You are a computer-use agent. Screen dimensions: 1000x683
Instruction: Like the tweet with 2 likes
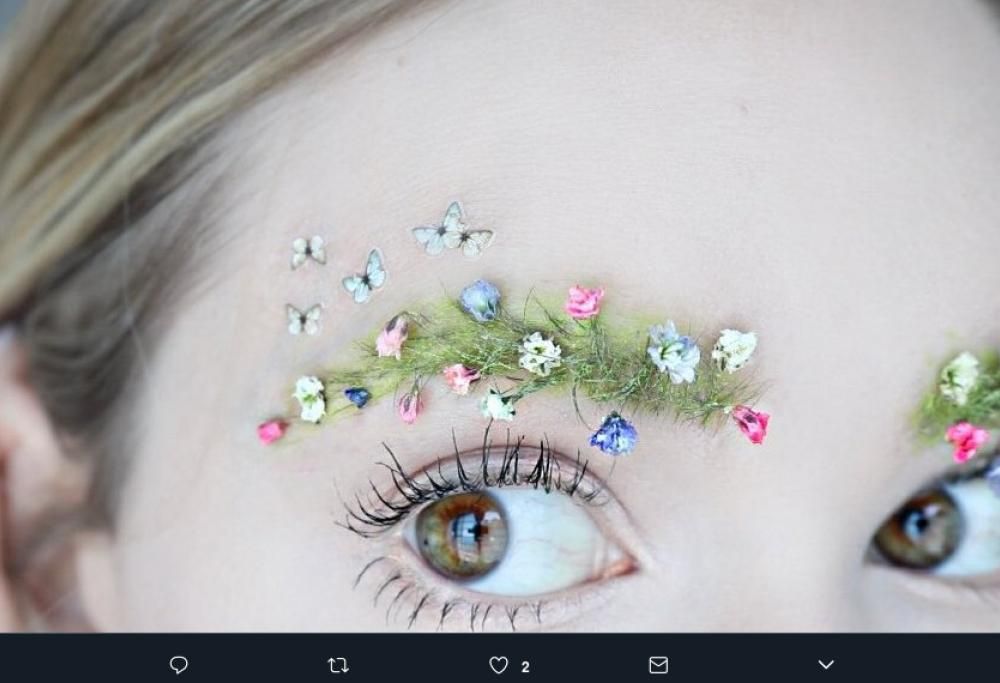(499, 665)
